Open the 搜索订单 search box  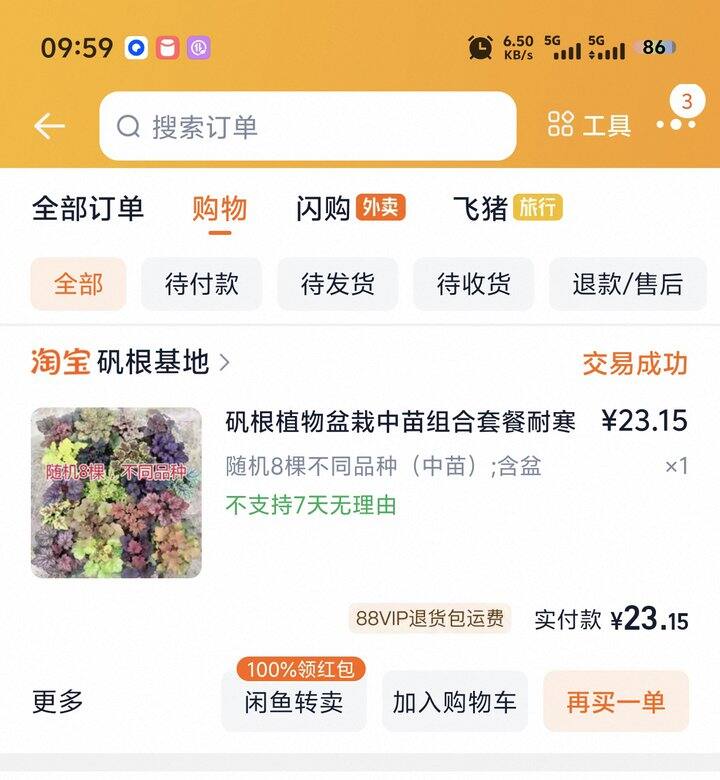coord(308,126)
